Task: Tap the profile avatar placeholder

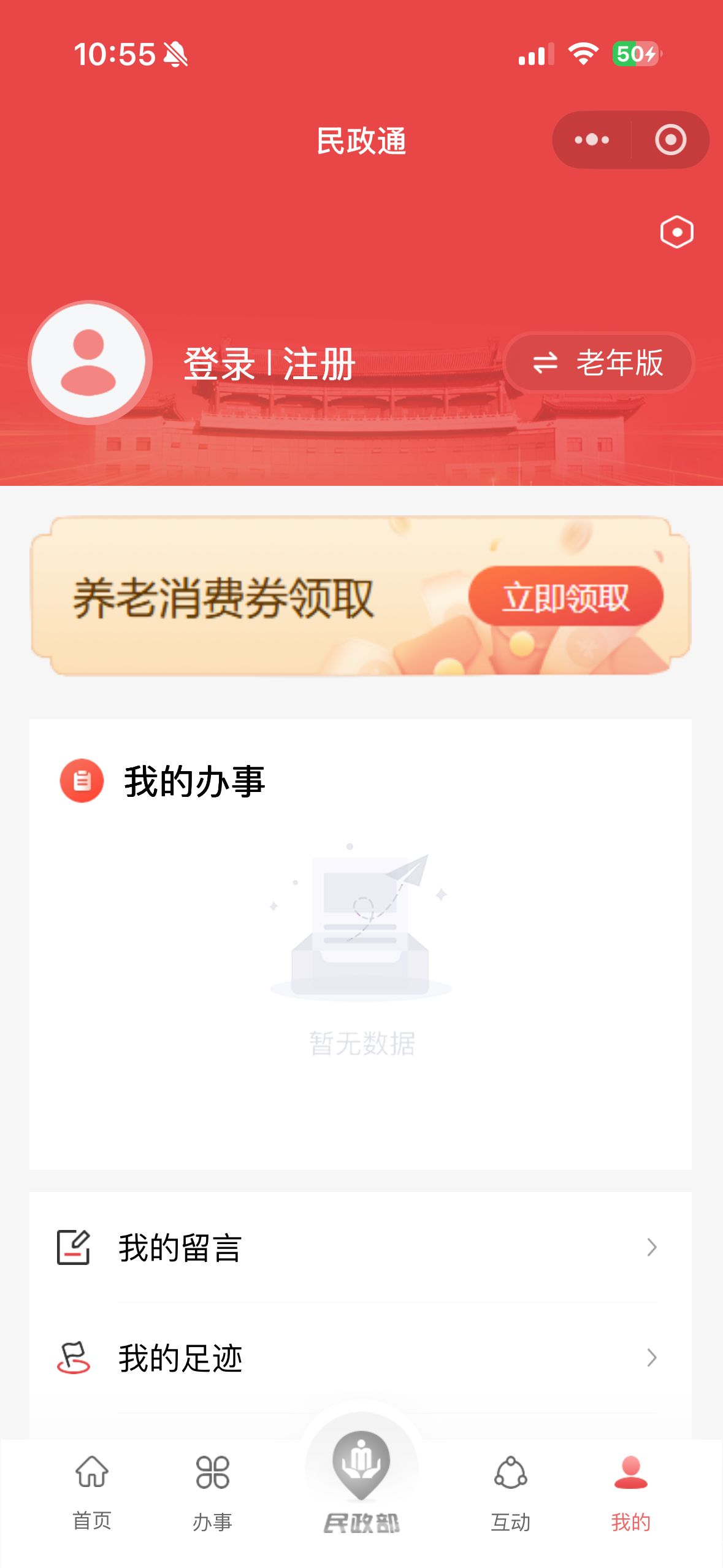Action: pos(90,363)
